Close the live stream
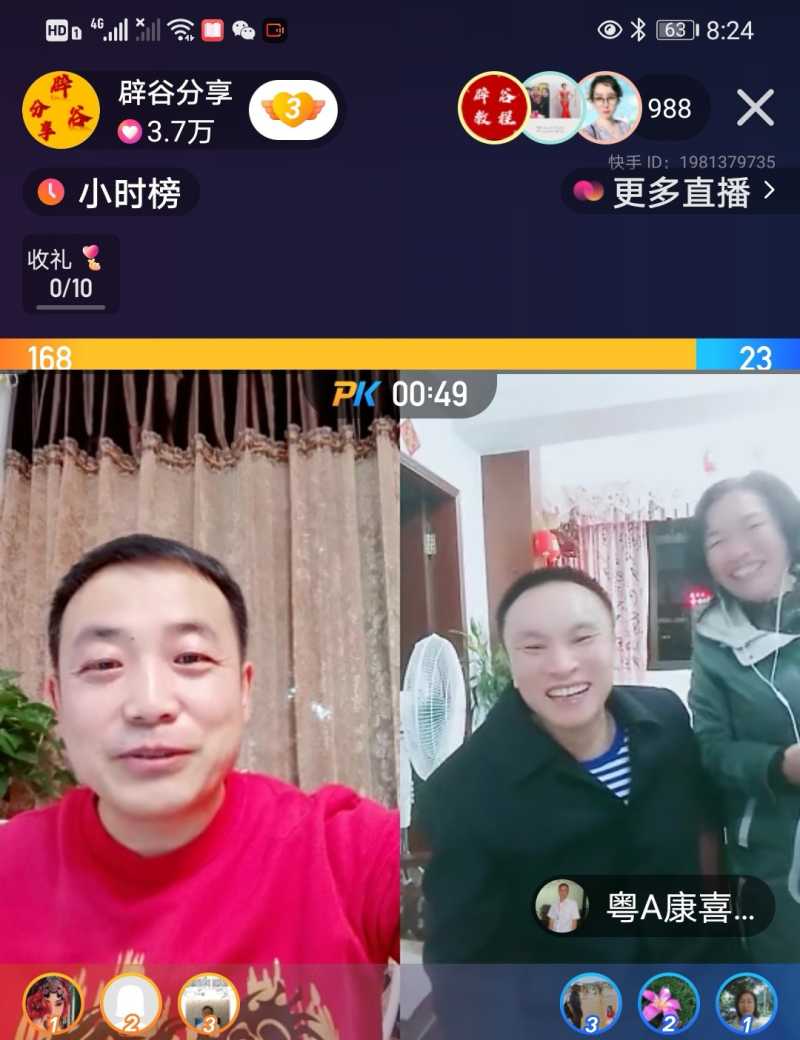This screenshot has width=800, height=1040. 755,107
